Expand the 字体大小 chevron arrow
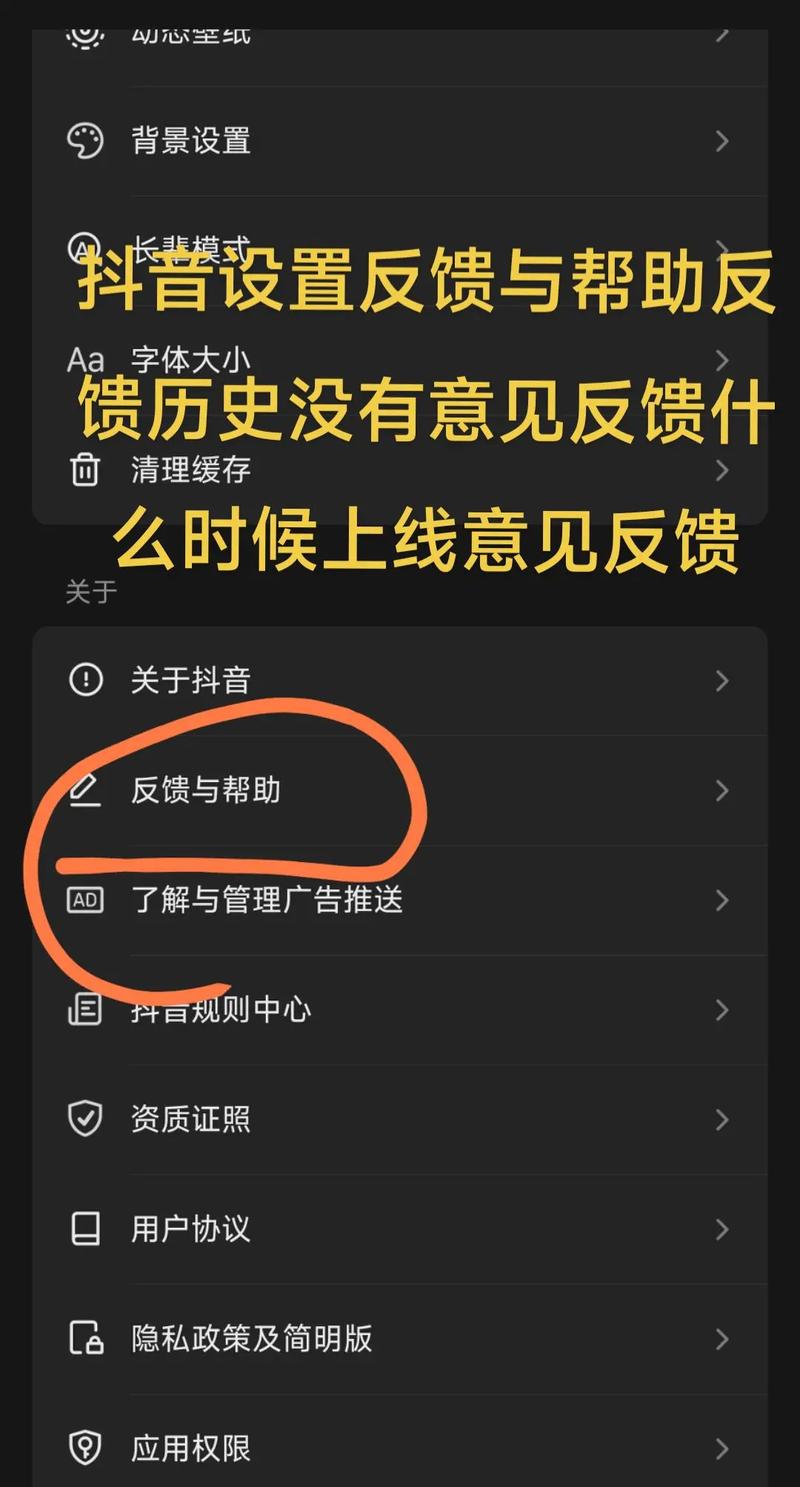Image resolution: width=800 pixels, height=1487 pixels. 722,360
